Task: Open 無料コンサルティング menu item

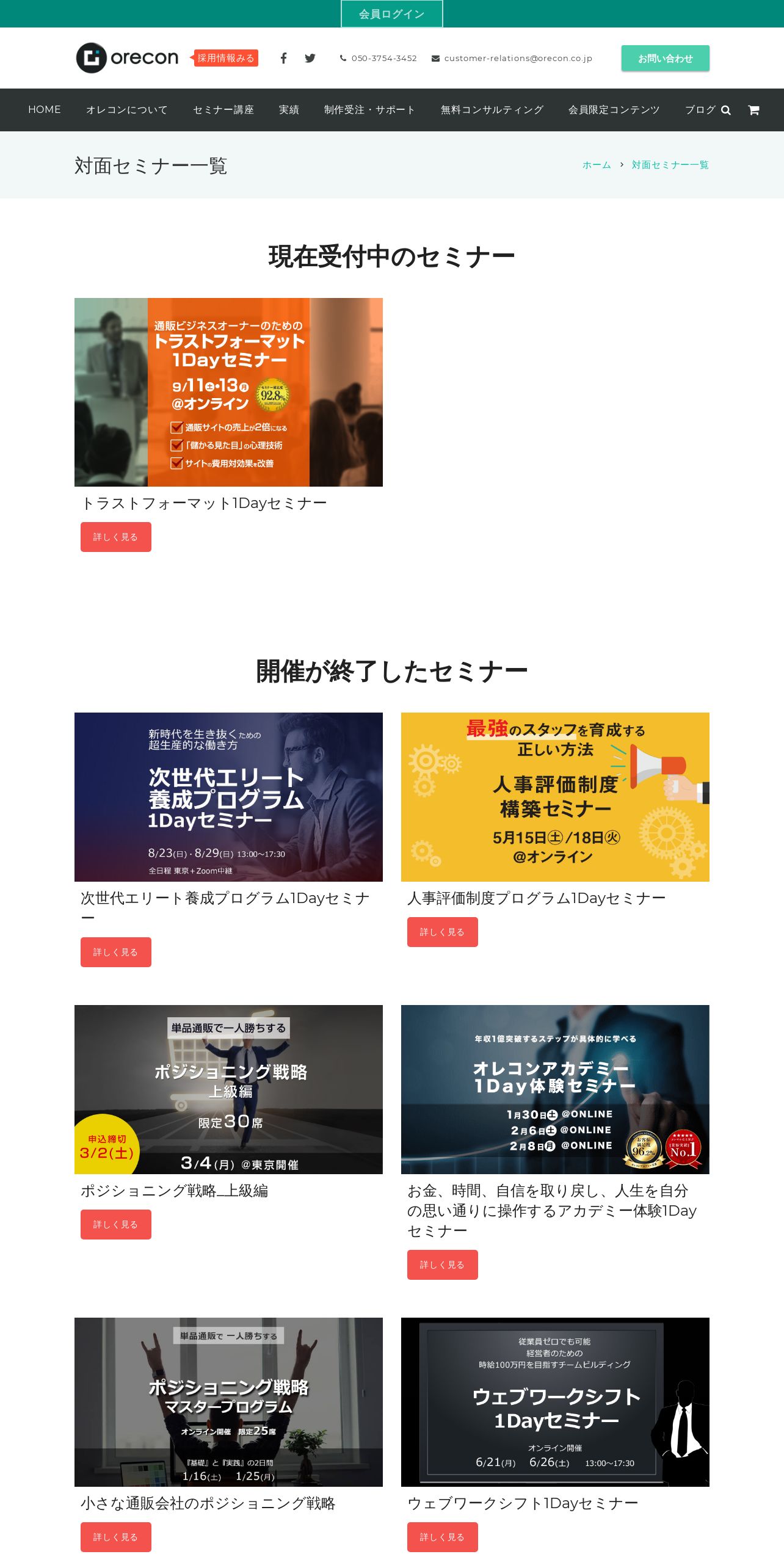Action: 492,109
